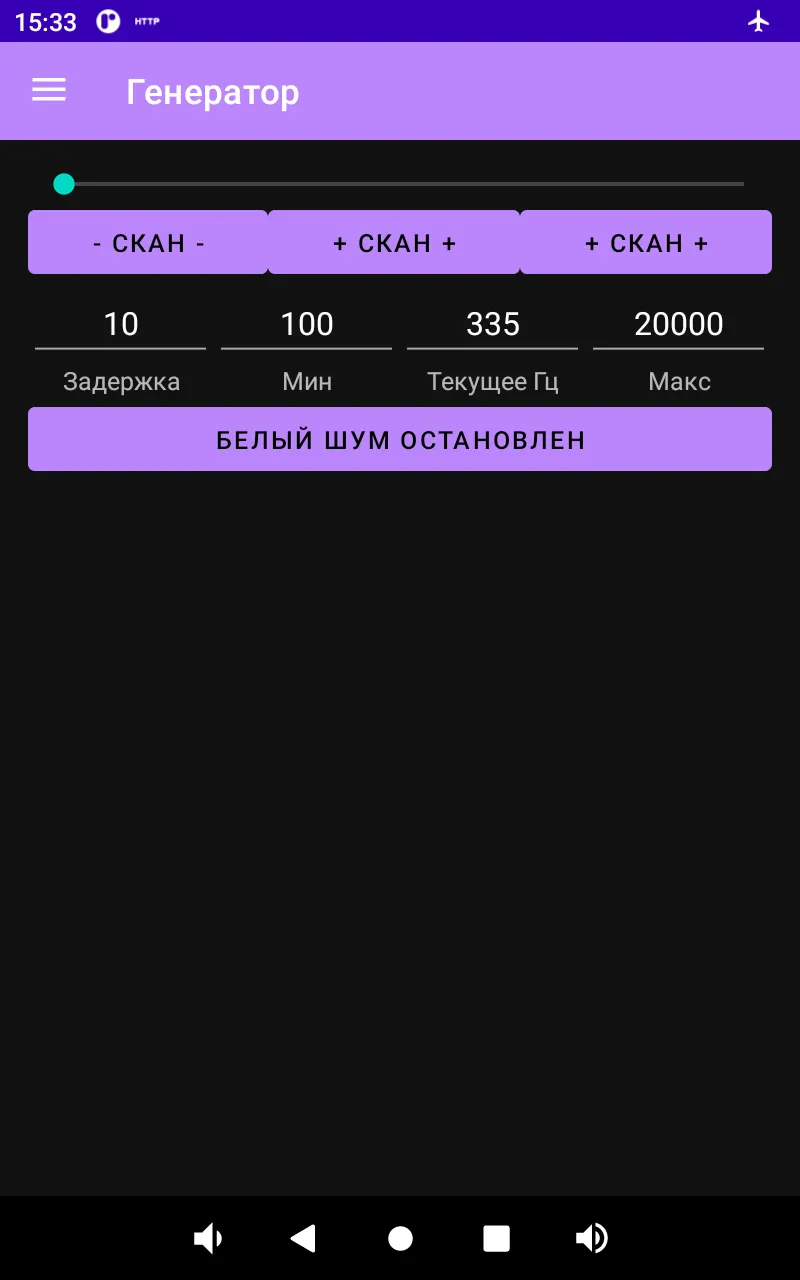The width and height of the screenshot is (800, 1280).
Task: Start the "- СКАН -" downward scan
Action: tap(148, 242)
